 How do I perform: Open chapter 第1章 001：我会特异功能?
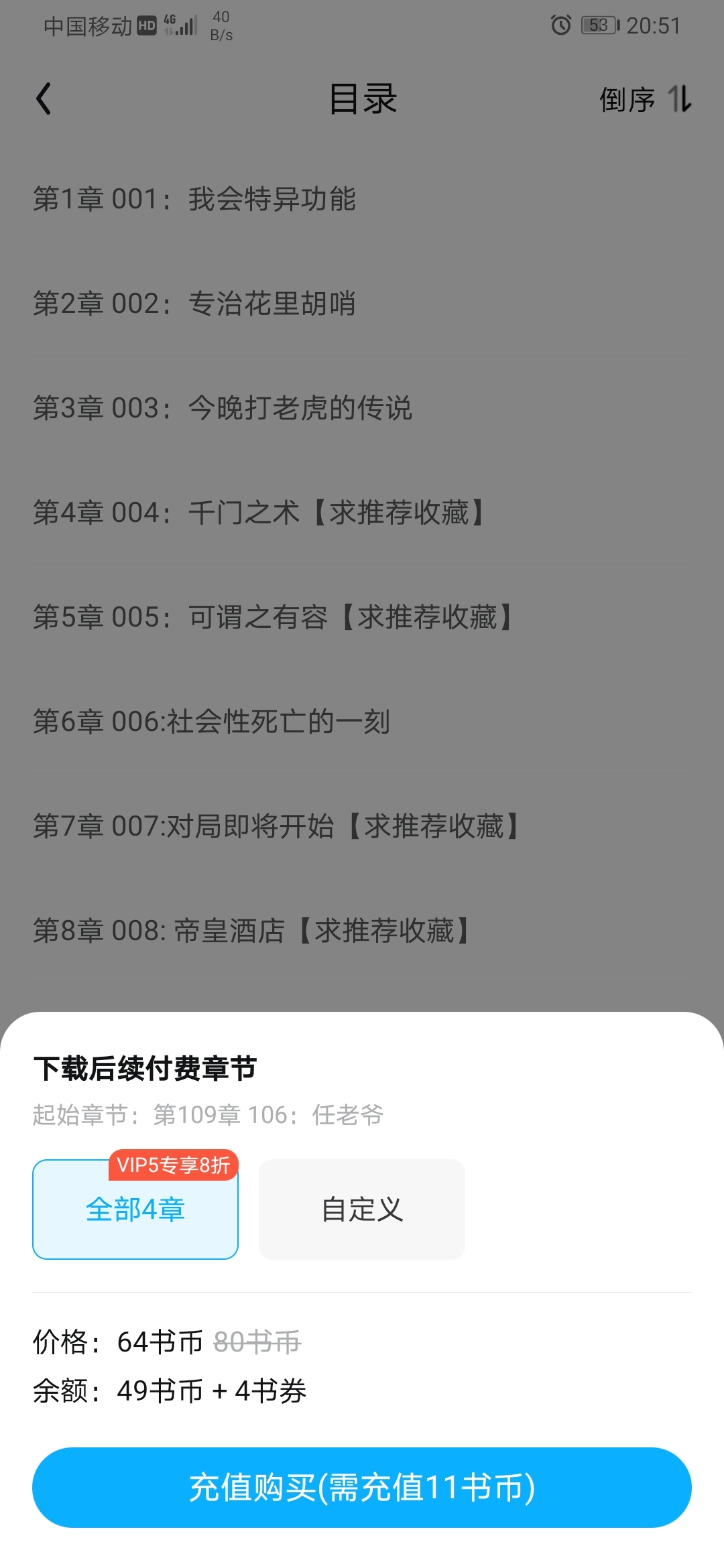362,199
